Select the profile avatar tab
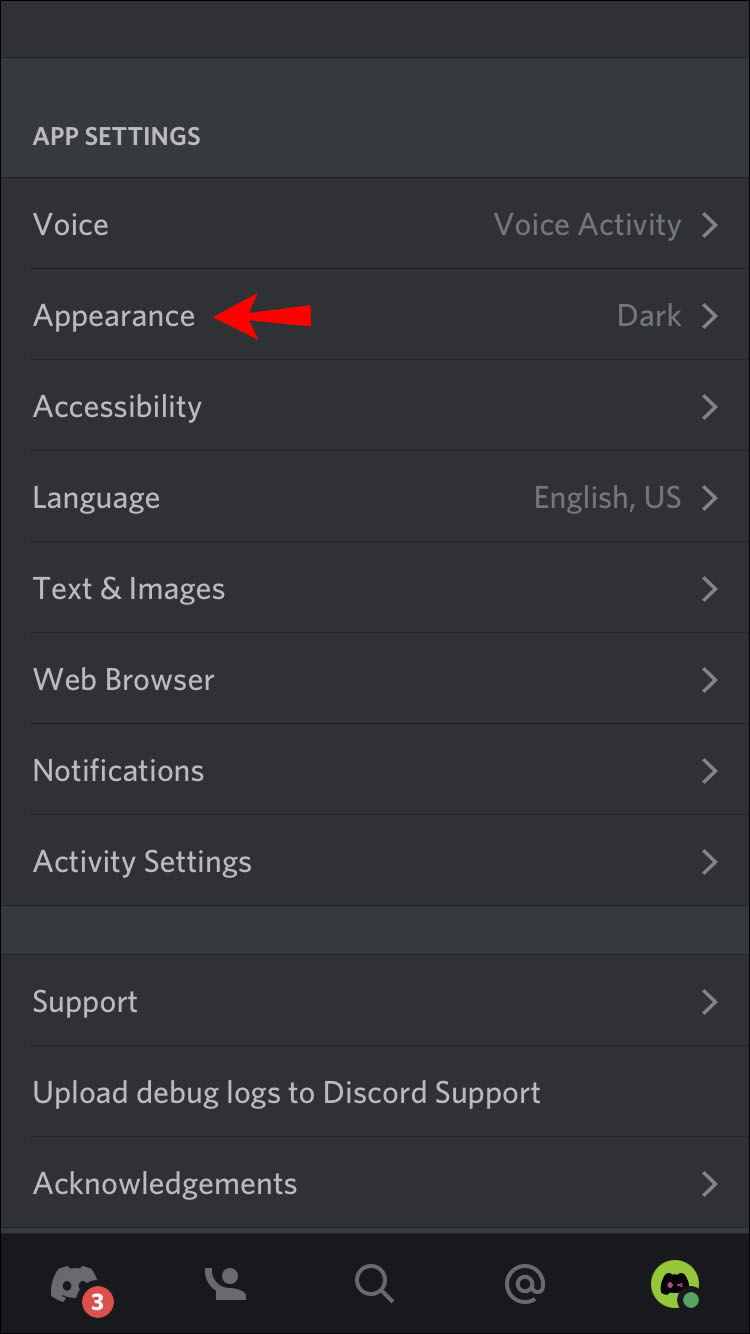Screen dimensions: 750x1334 (x=675, y=1283)
